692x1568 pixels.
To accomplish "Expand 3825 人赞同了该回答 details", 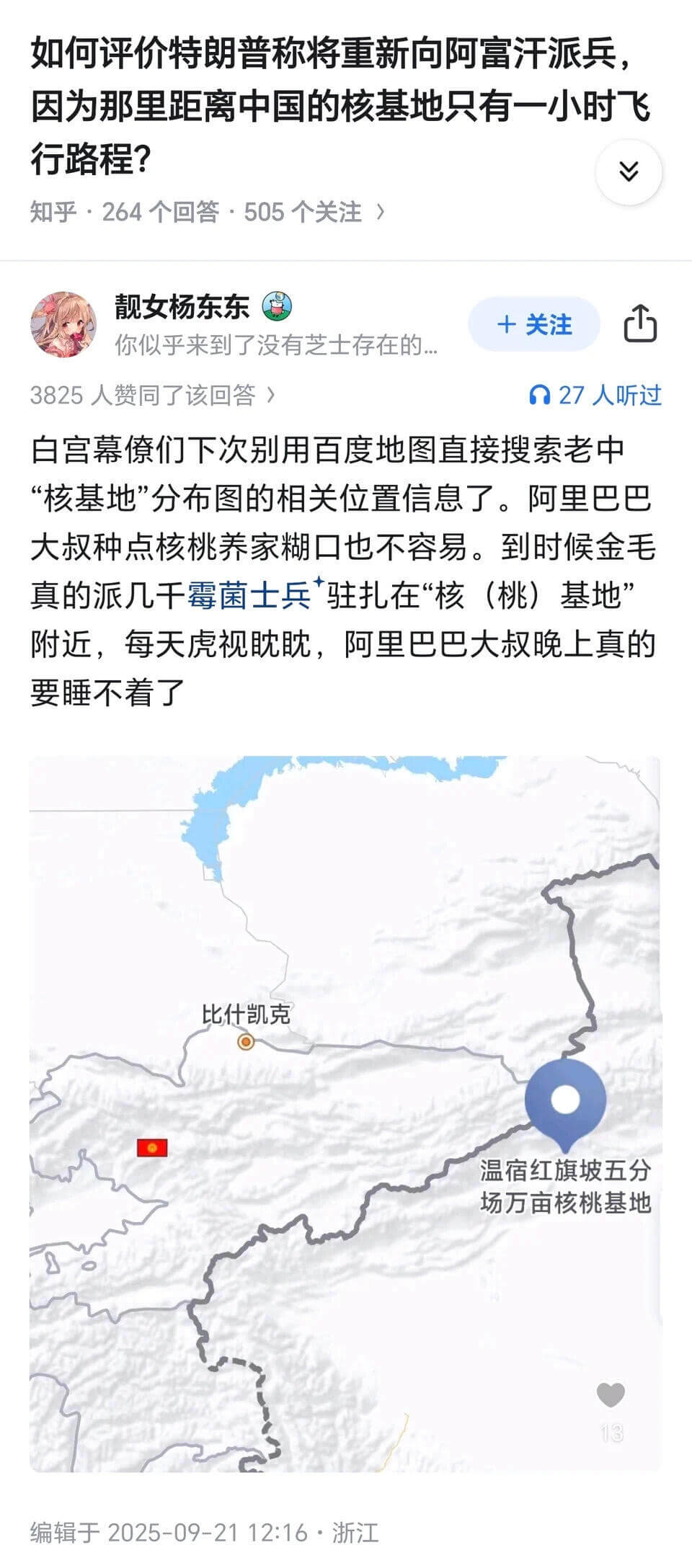I will pos(151,393).
